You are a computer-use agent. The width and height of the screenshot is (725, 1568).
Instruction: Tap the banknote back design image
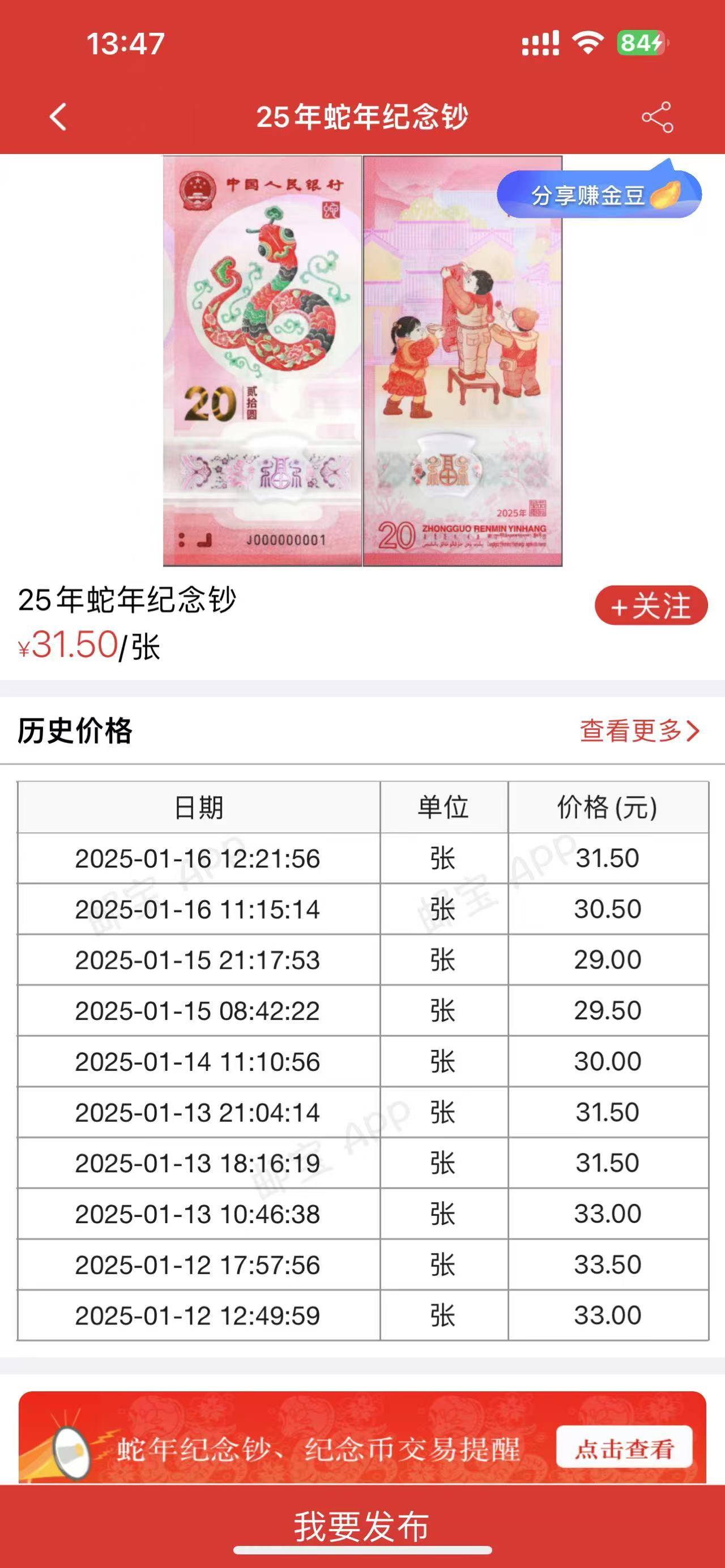coord(464,362)
